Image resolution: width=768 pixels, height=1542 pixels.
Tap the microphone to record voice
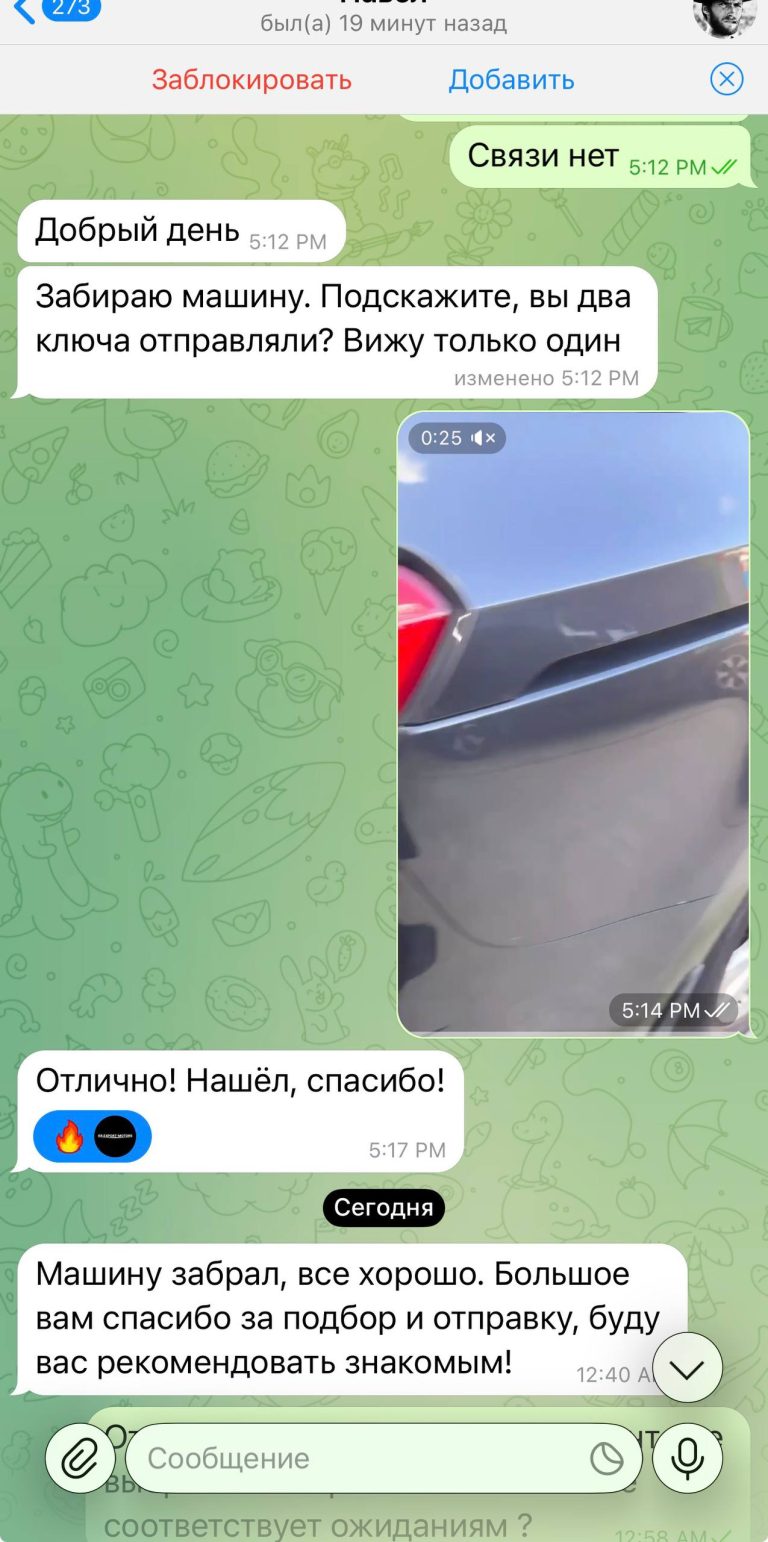pyautogui.click(x=687, y=1458)
